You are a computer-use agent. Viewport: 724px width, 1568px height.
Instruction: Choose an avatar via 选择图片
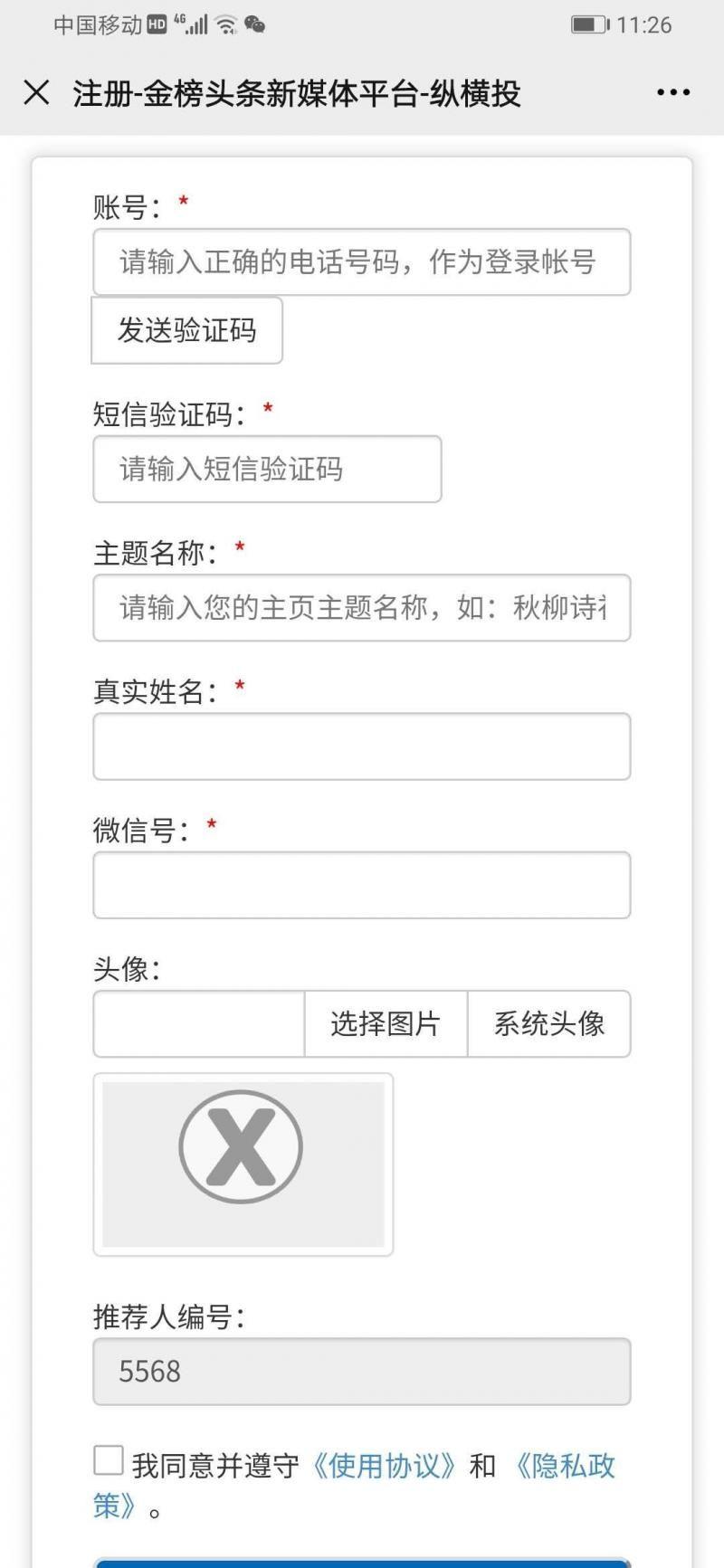point(386,1024)
